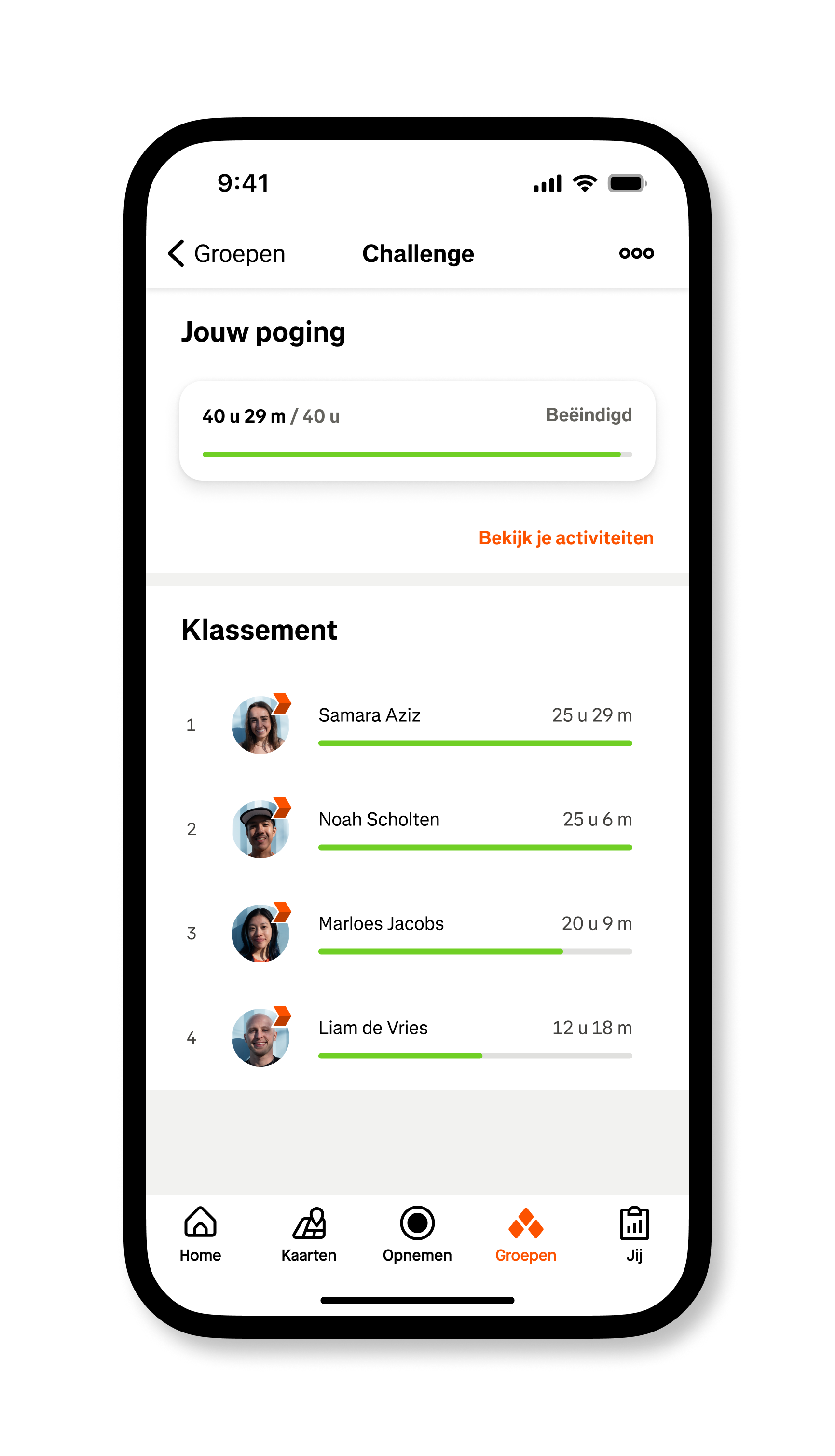The height and width of the screenshot is (1456, 835).
Task: Open the Kaarten tab
Action: [x=309, y=1234]
